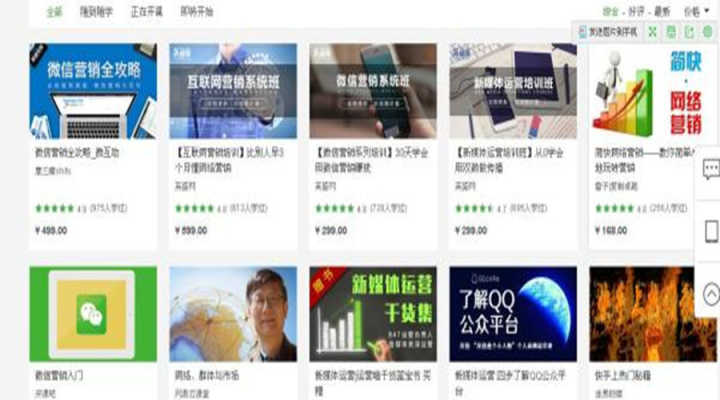Switch to the 即将开始 tab
The height and width of the screenshot is (400, 720).
195,13
